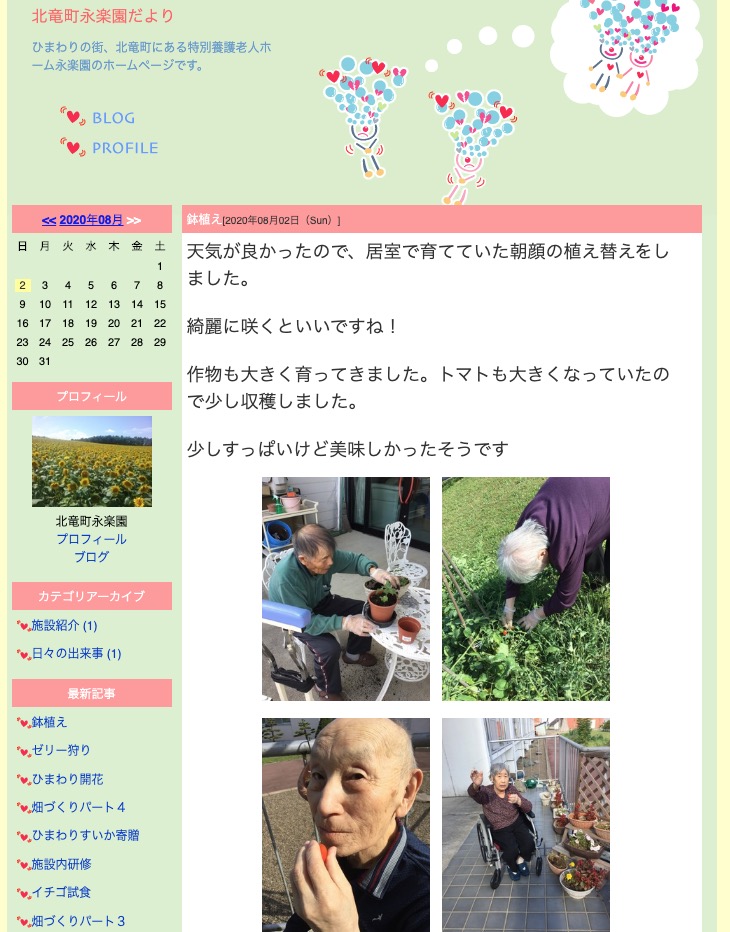View the photo of man planting pots
Image resolution: width=730 pixels, height=932 pixels.
346,588
